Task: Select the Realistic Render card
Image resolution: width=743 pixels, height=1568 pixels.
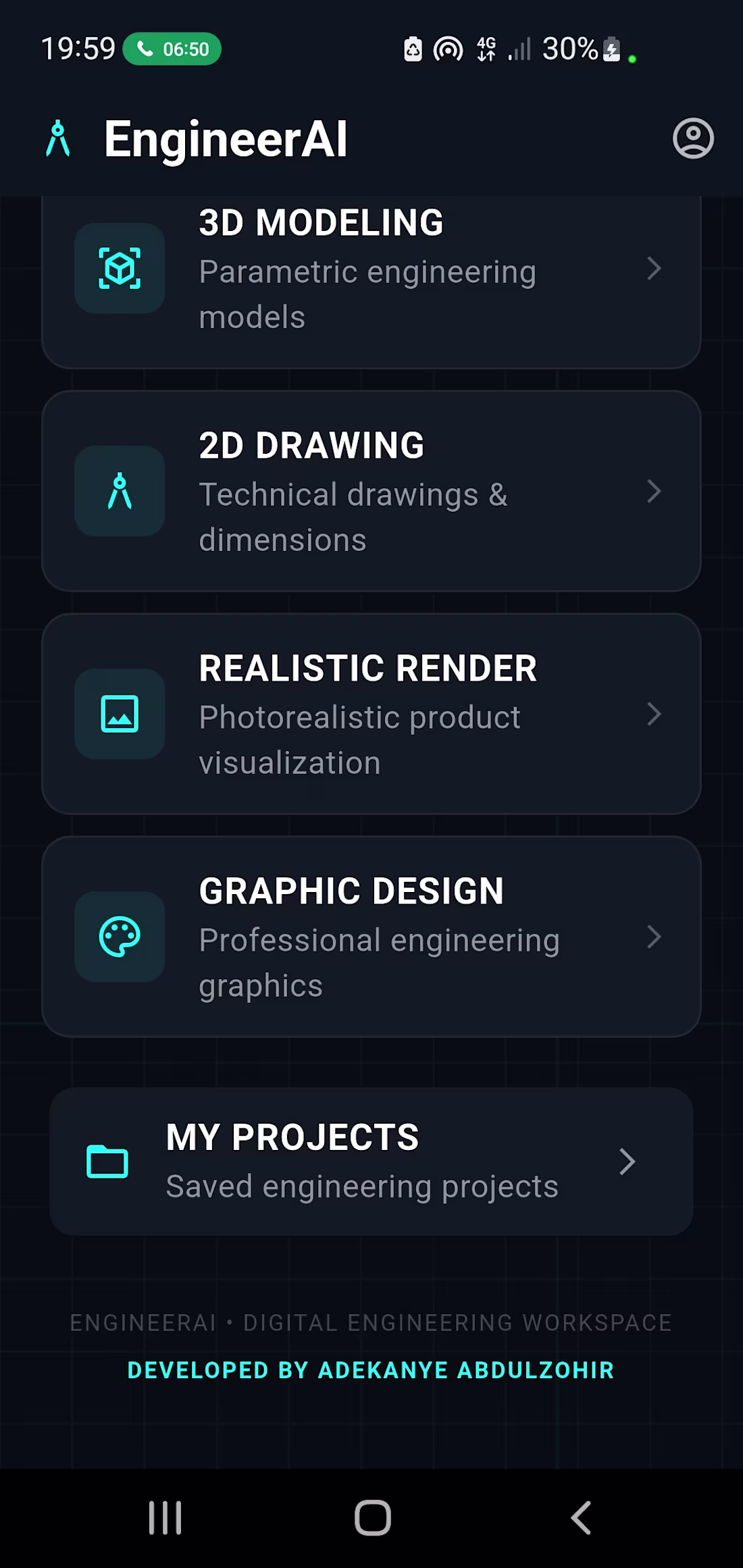Action: [x=371, y=714]
